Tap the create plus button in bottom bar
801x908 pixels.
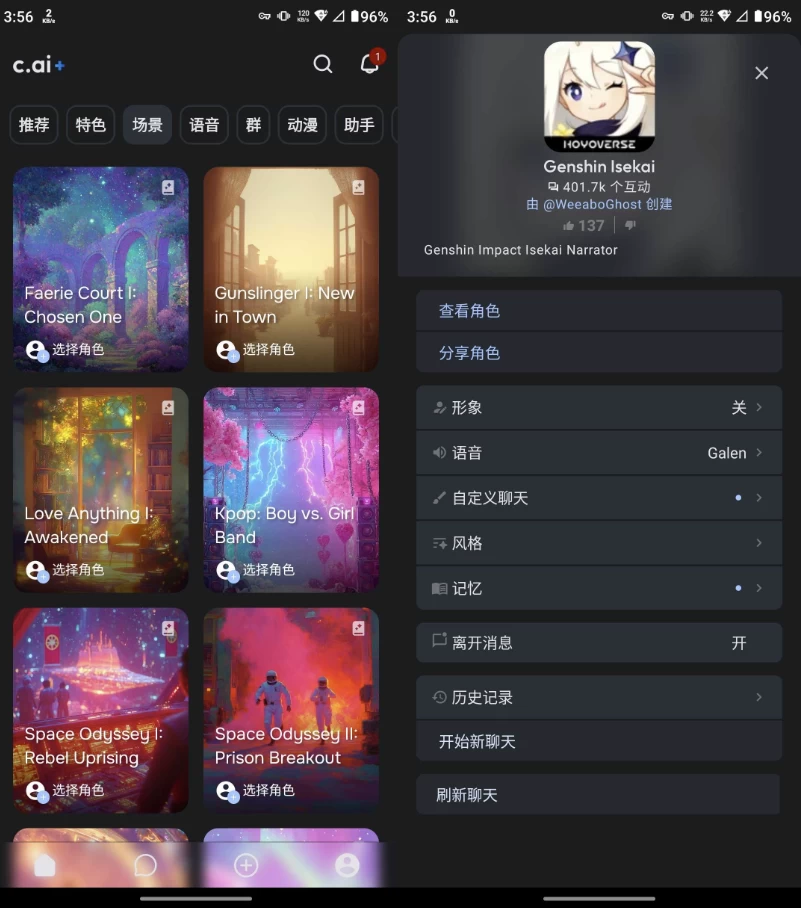tap(246, 865)
